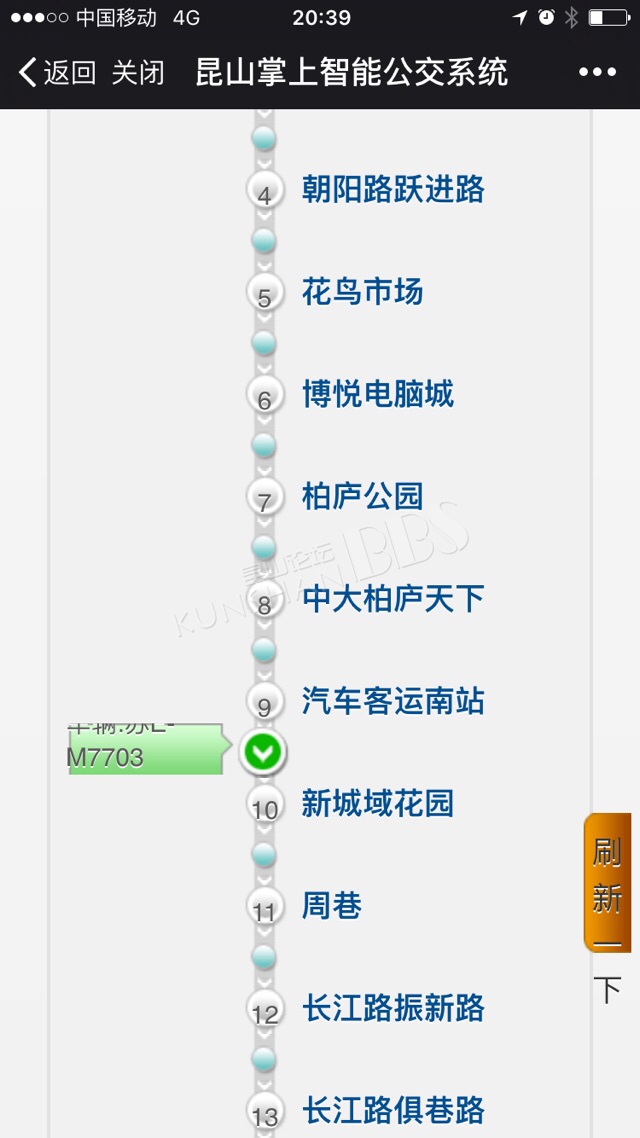Open stop 汽车客运南站

point(393,702)
